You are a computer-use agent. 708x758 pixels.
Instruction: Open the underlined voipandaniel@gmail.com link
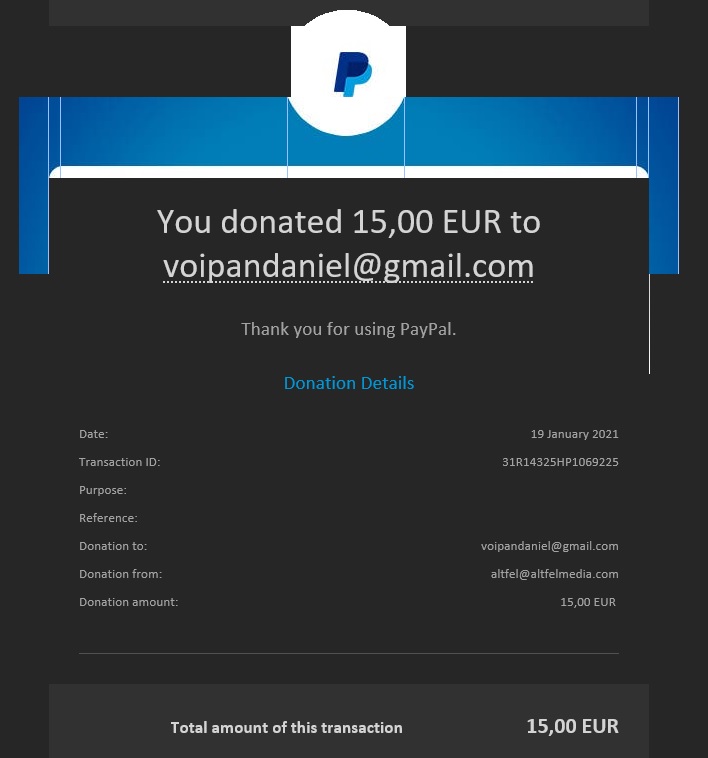pyautogui.click(x=348, y=267)
